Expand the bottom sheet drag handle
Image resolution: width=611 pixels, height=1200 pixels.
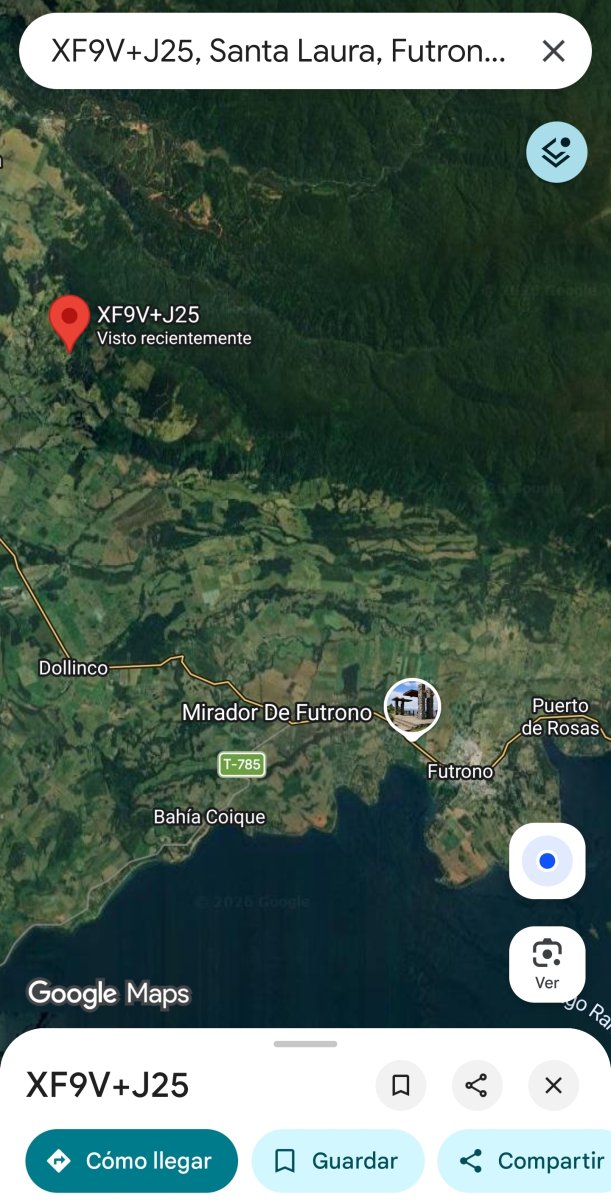coord(305,1043)
